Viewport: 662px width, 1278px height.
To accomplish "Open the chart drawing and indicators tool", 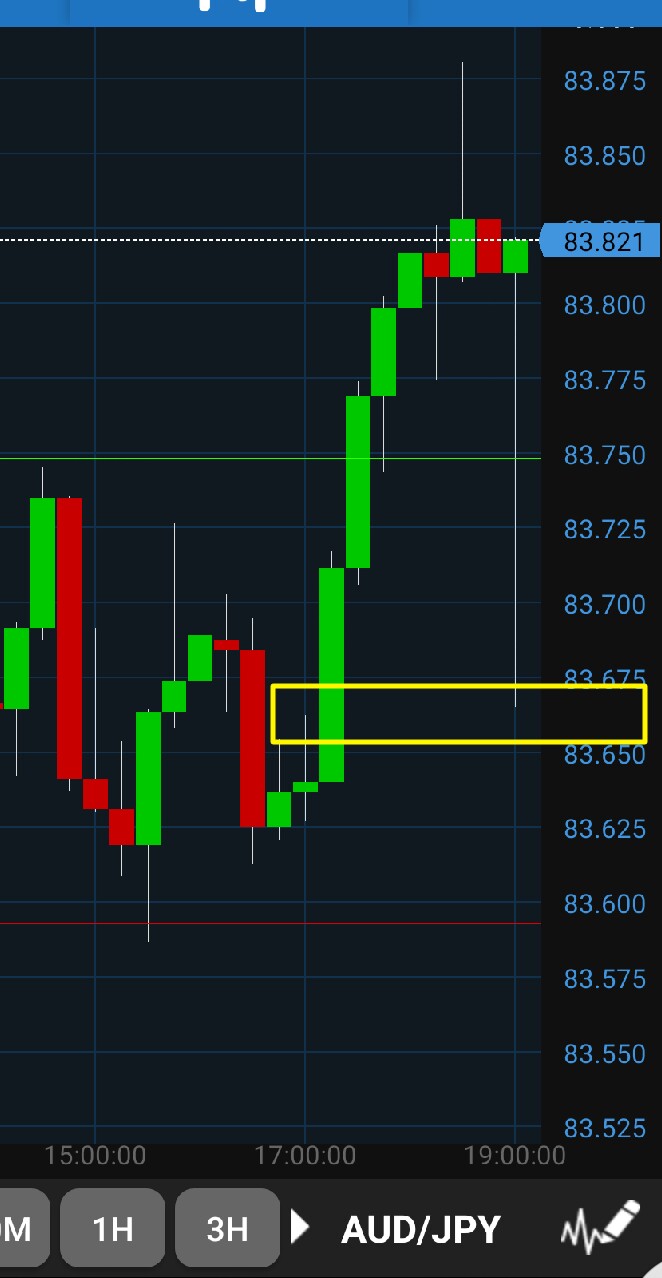I will [600, 1229].
